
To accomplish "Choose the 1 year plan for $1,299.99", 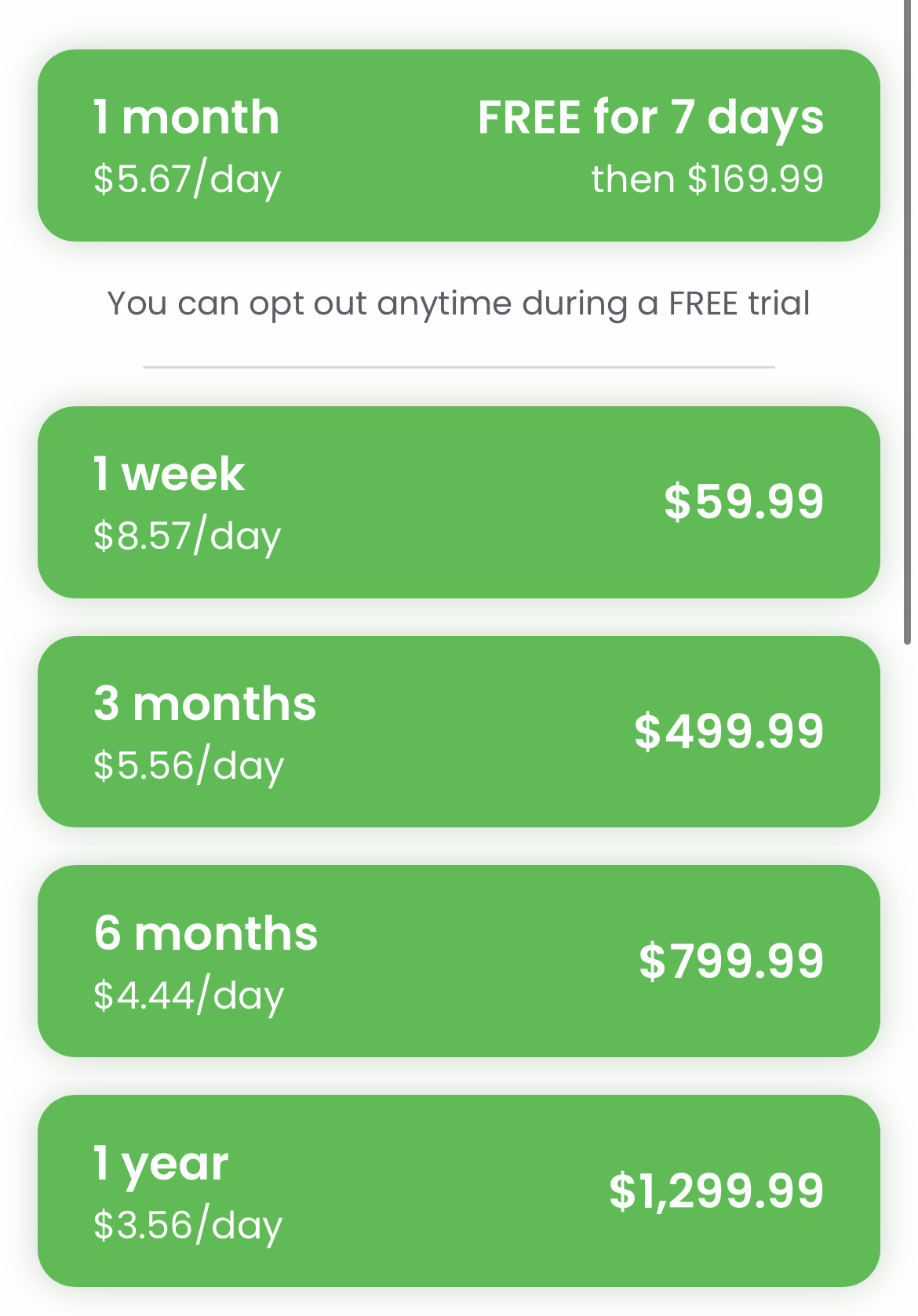I will click(x=458, y=1191).
